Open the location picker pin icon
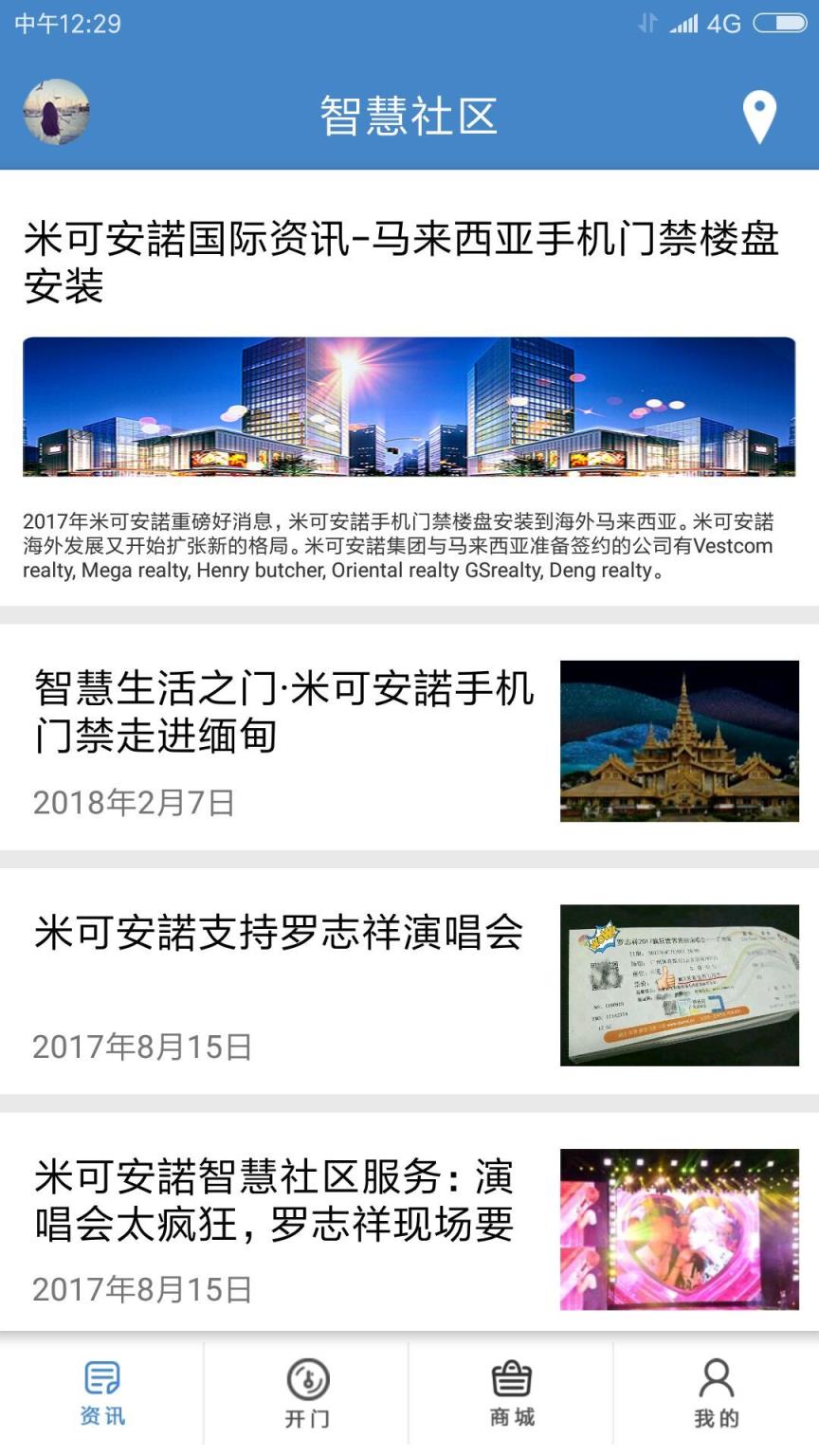 tap(758, 116)
